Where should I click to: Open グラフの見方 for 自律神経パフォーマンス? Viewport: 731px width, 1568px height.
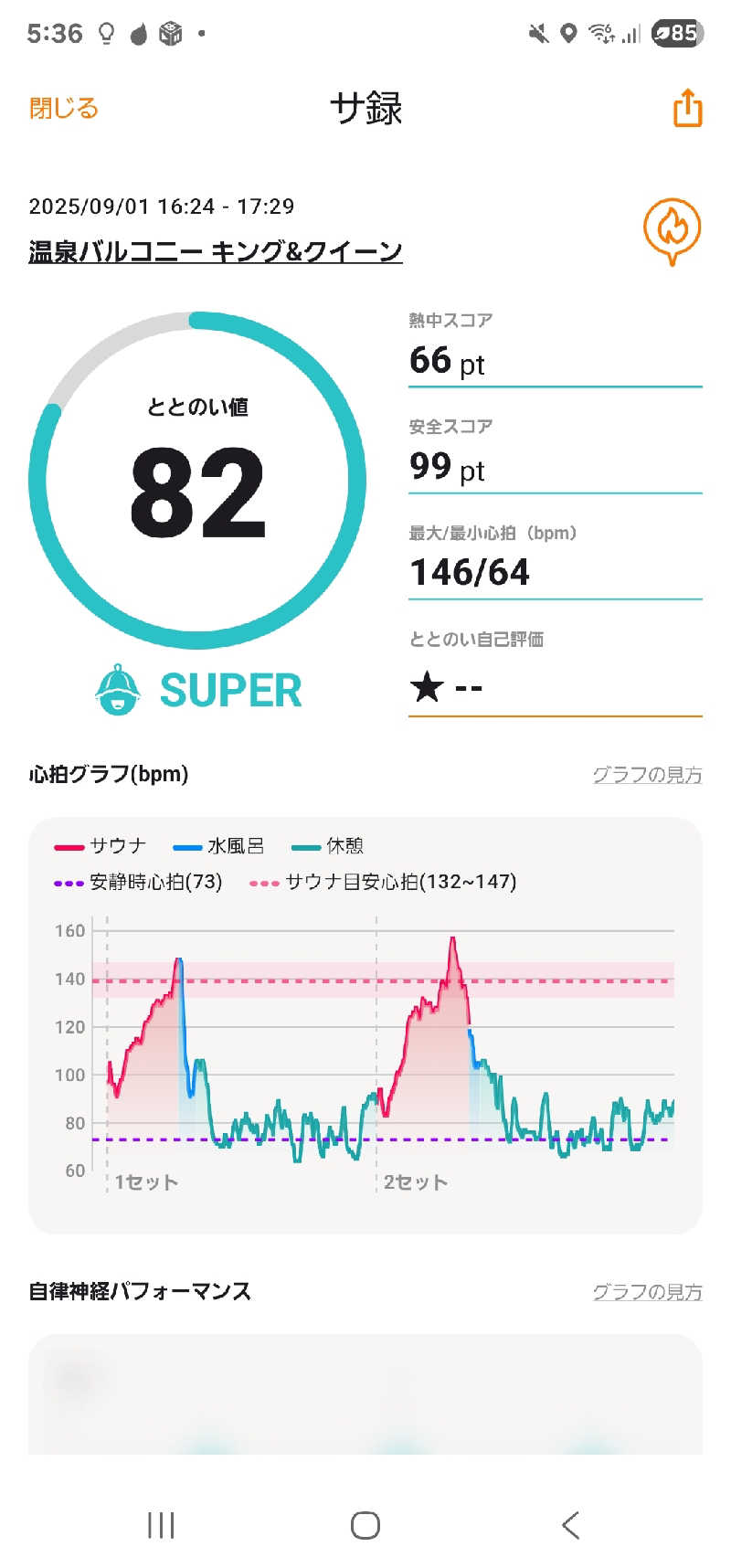click(647, 1292)
